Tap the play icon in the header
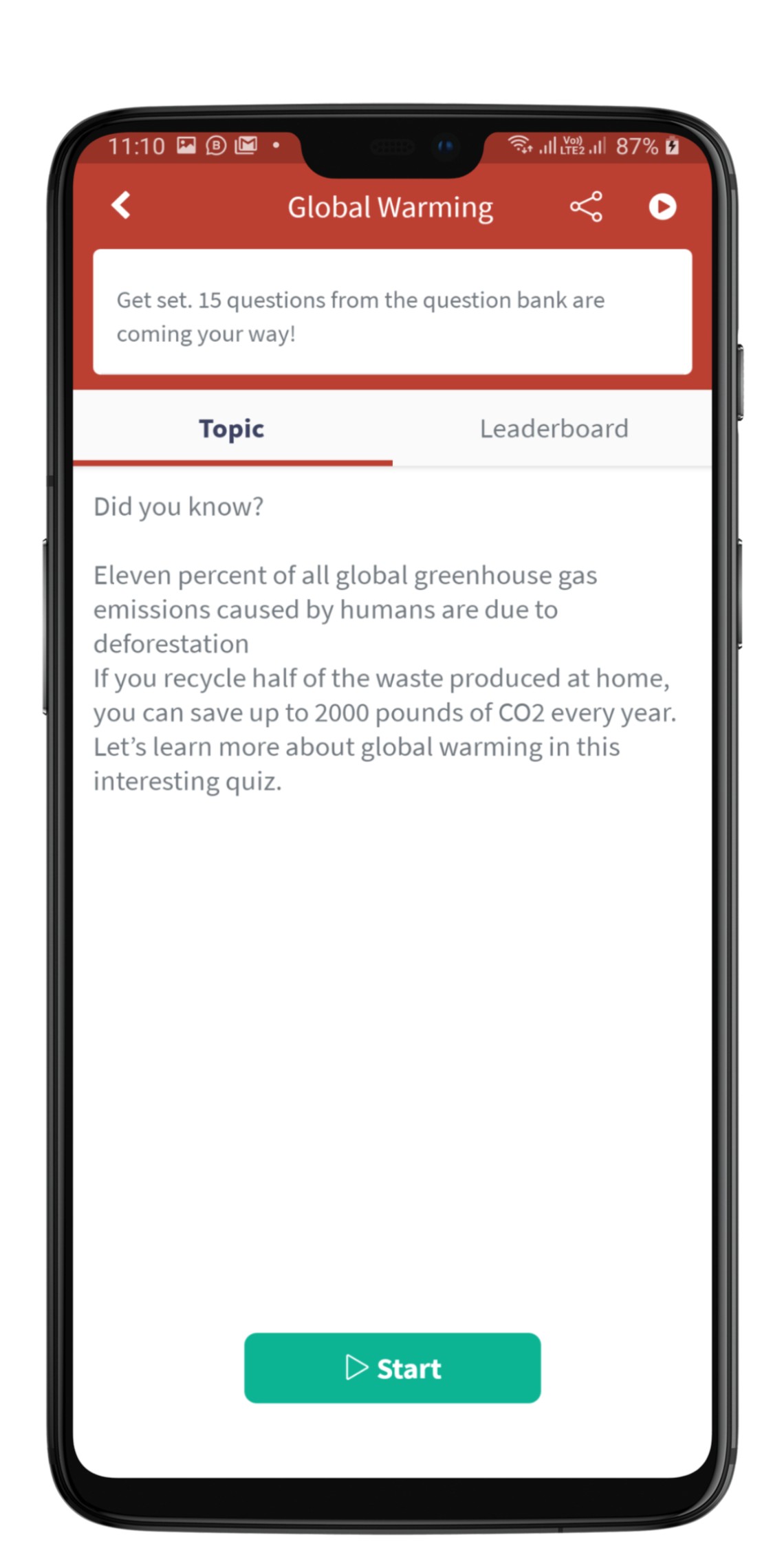The image size is (784, 1568). pyautogui.click(x=662, y=206)
